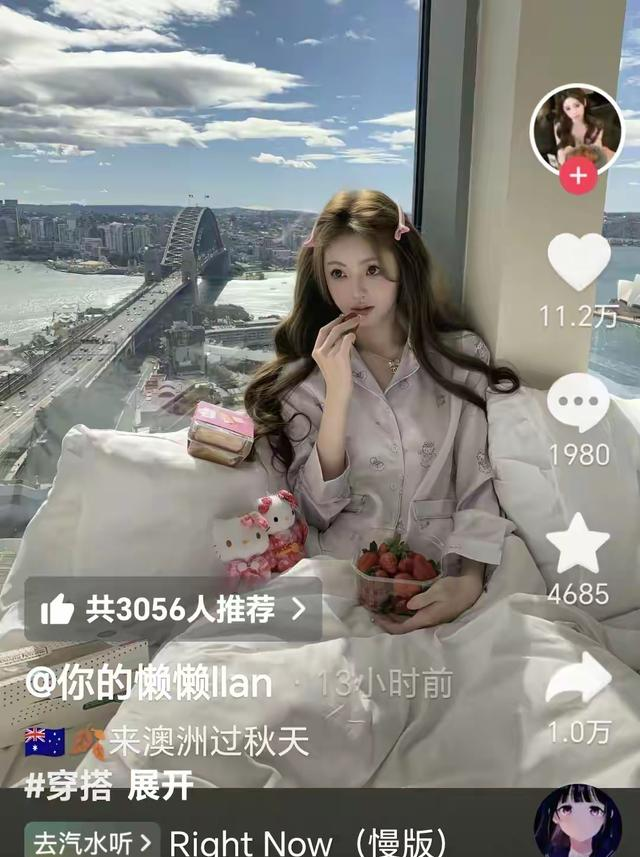Open the 共3056人推荐 recommendations banner
The height and width of the screenshot is (857, 640).
173,609
